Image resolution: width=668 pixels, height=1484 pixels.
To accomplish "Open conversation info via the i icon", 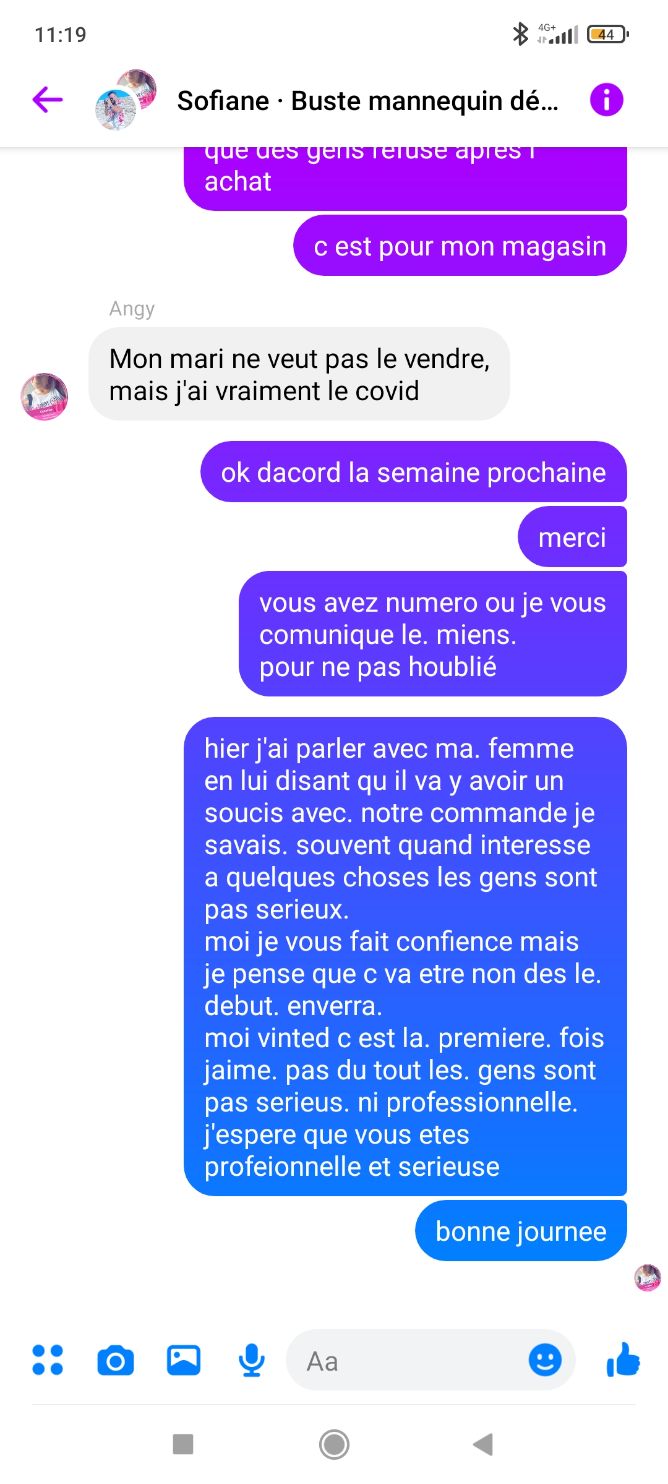I will click(x=606, y=100).
